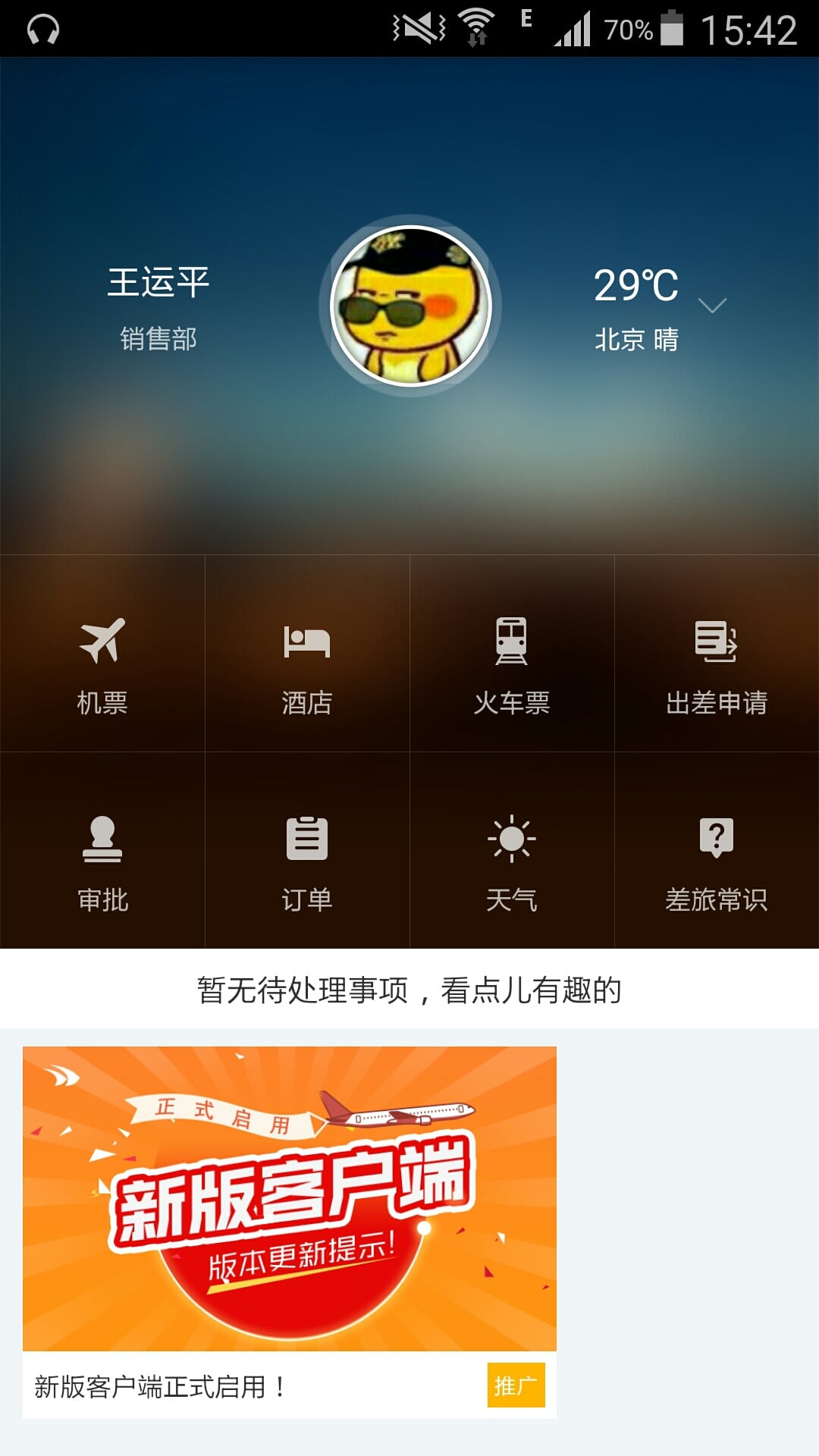
Task: Select the 火车票 train ticket tile
Action: pos(512,658)
